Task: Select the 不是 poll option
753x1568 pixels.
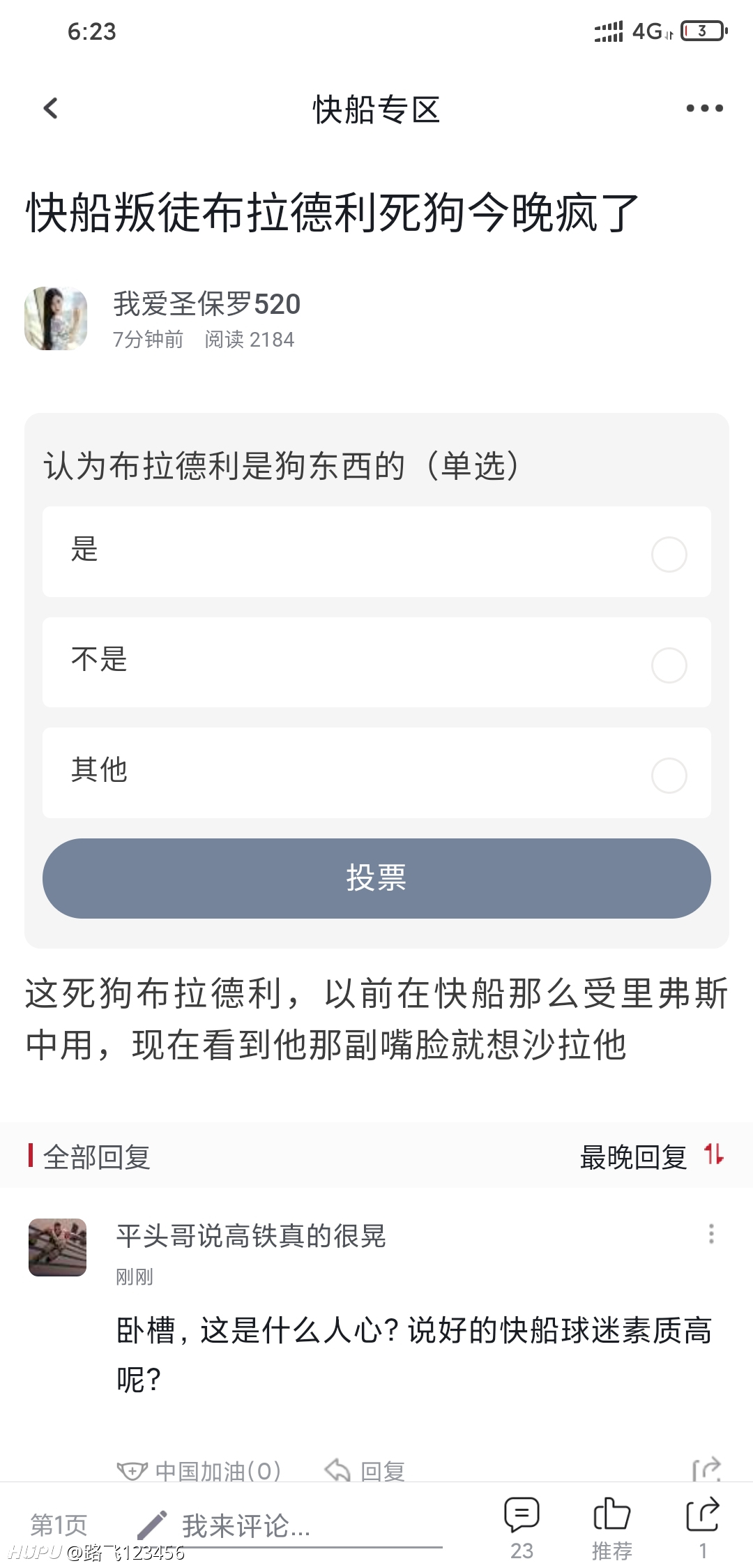Action: point(376,663)
